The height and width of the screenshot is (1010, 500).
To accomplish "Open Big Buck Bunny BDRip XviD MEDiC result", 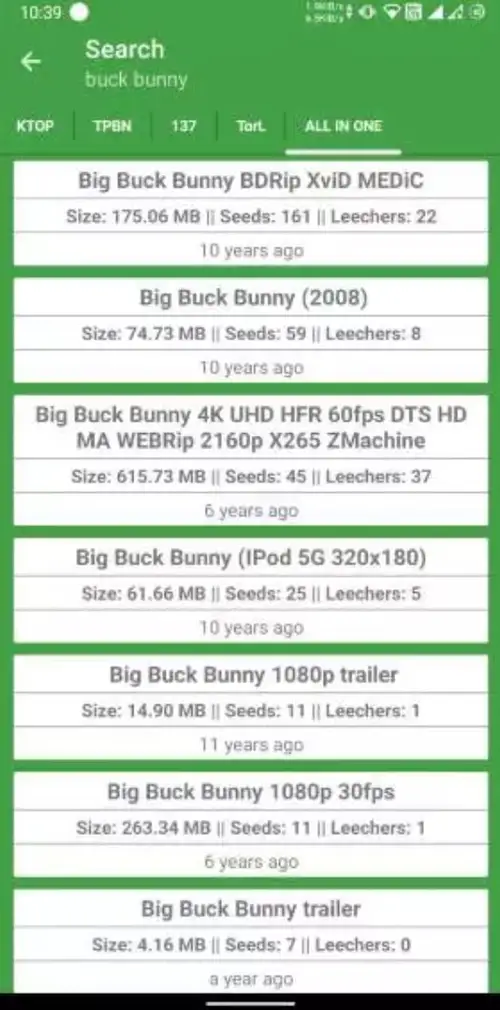I will pos(251,213).
